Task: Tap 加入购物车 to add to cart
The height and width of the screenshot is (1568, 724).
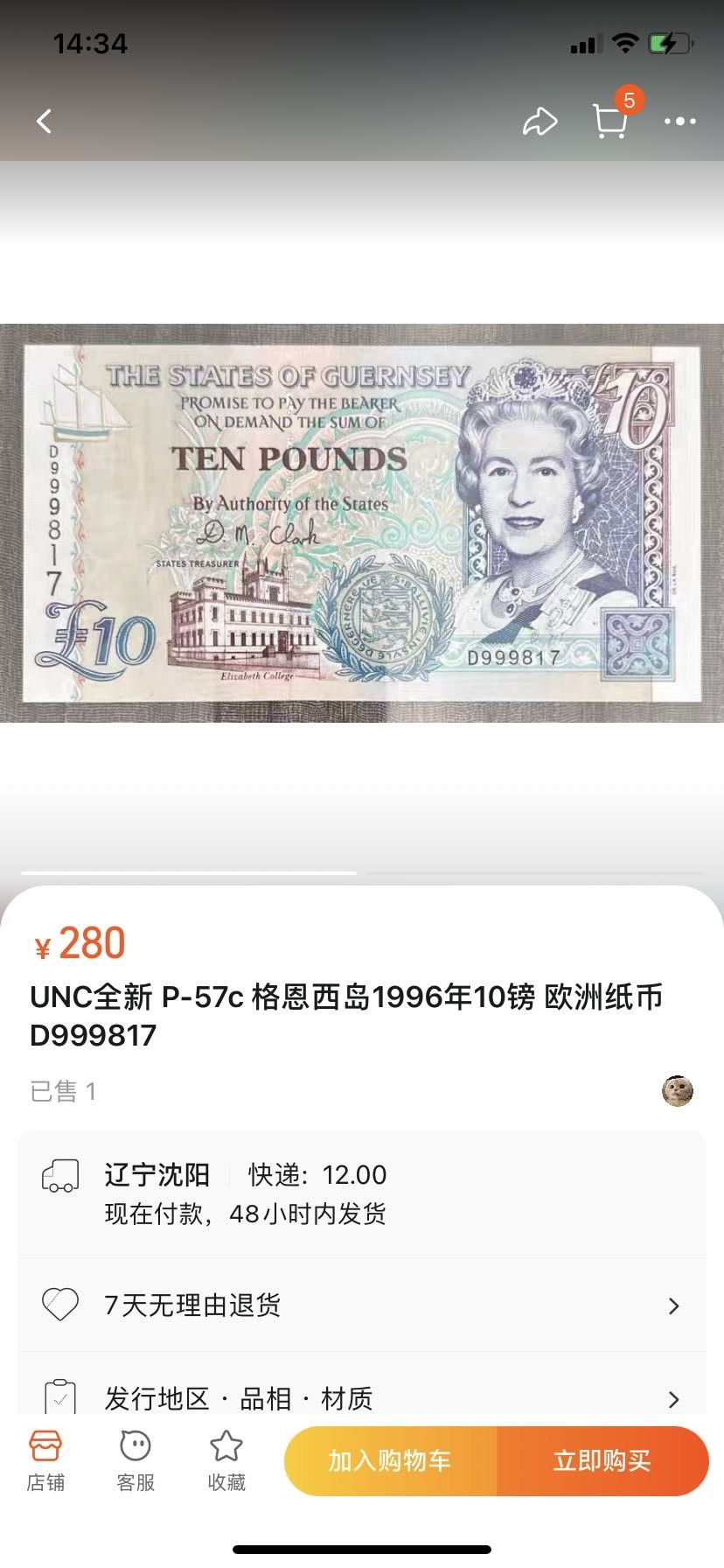Action: click(x=390, y=1461)
